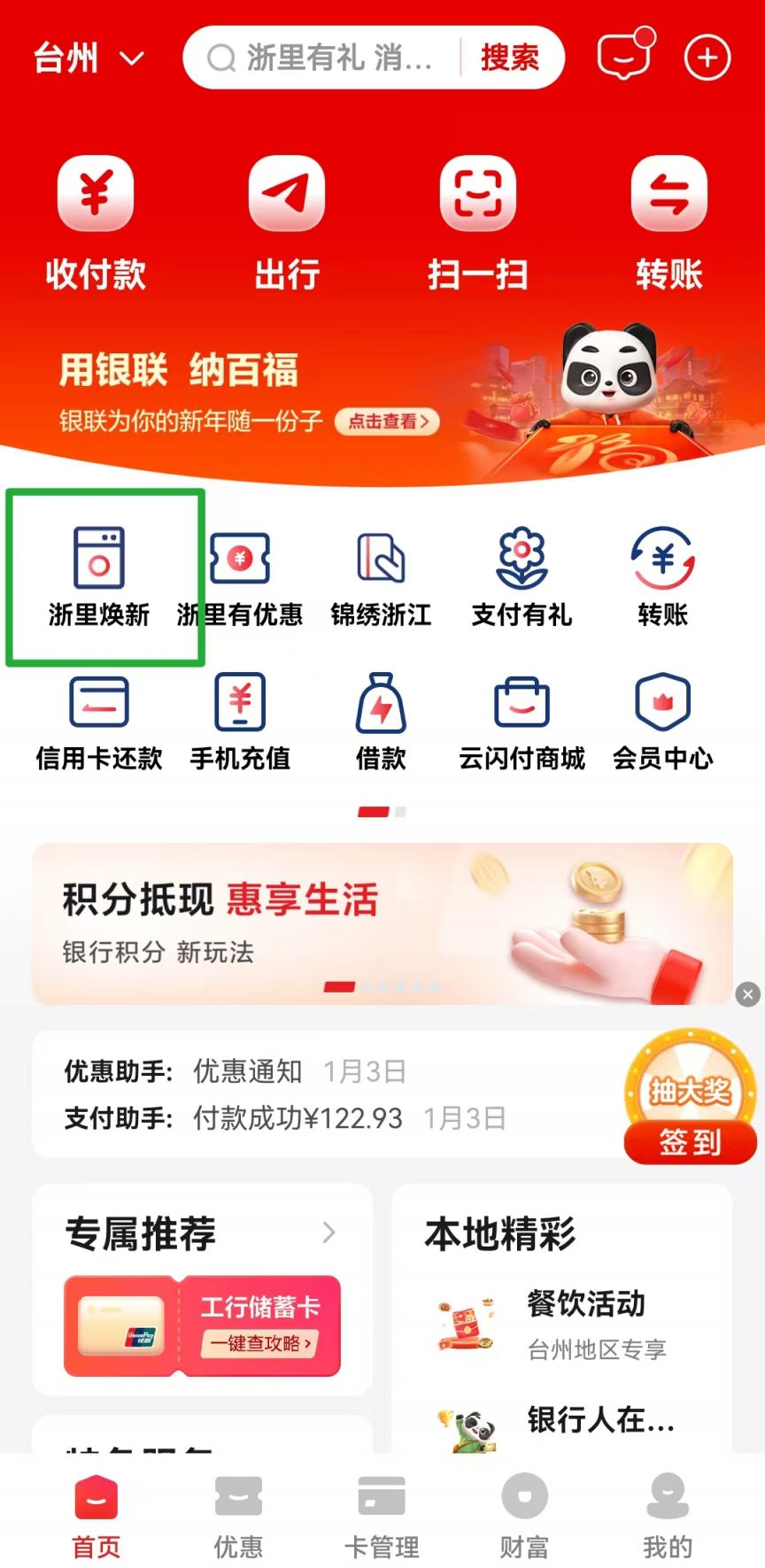Open 会员中心 member center
This screenshot has height=1568, width=765.
point(662,721)
